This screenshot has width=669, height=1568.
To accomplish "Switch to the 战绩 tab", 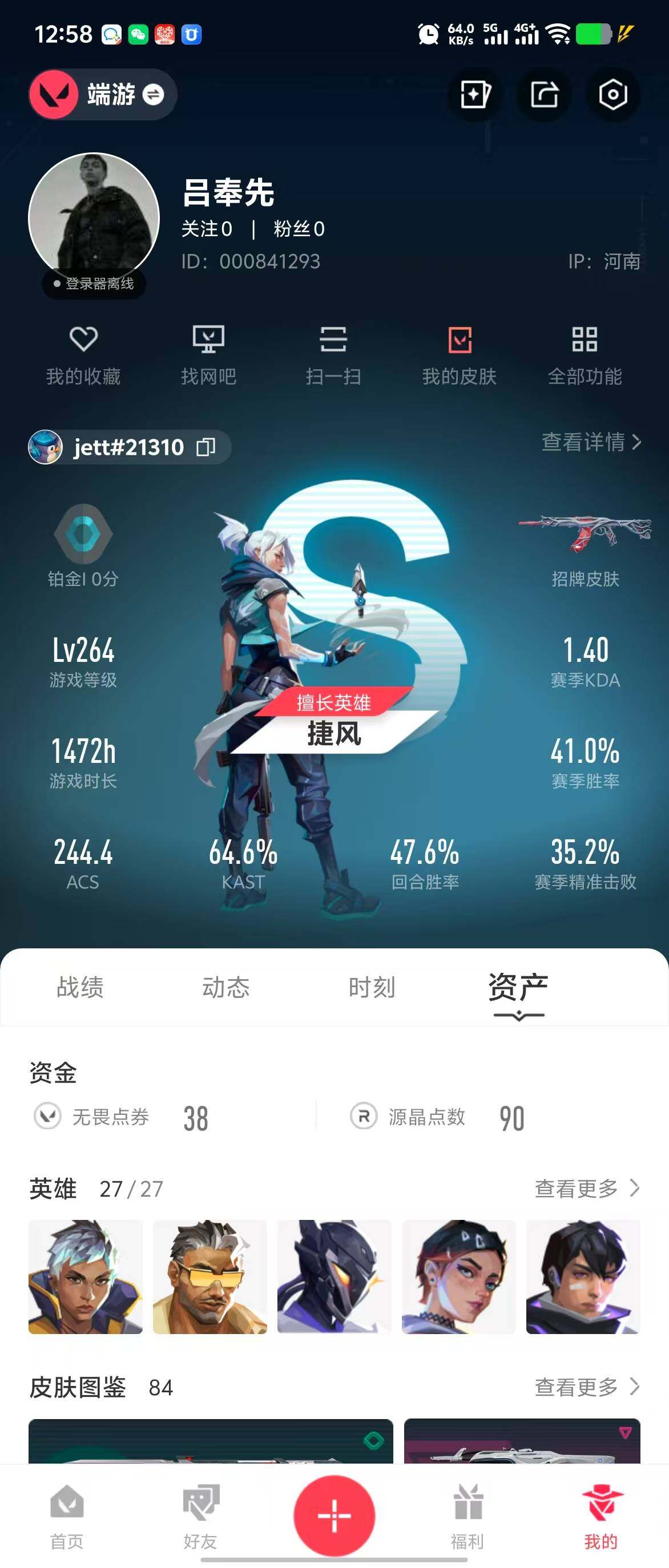I will [80, 987].
